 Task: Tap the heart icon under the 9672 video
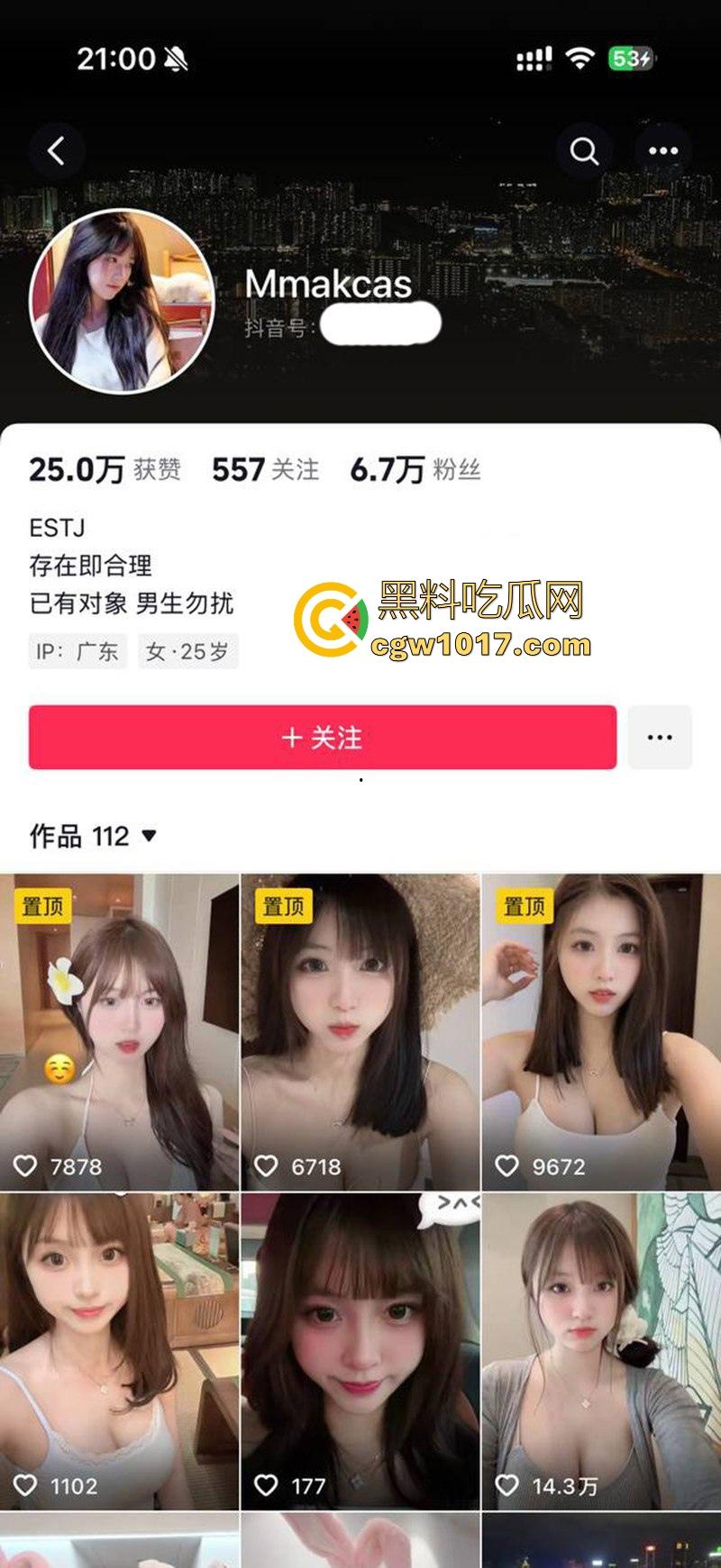[x=509, y=1165]
